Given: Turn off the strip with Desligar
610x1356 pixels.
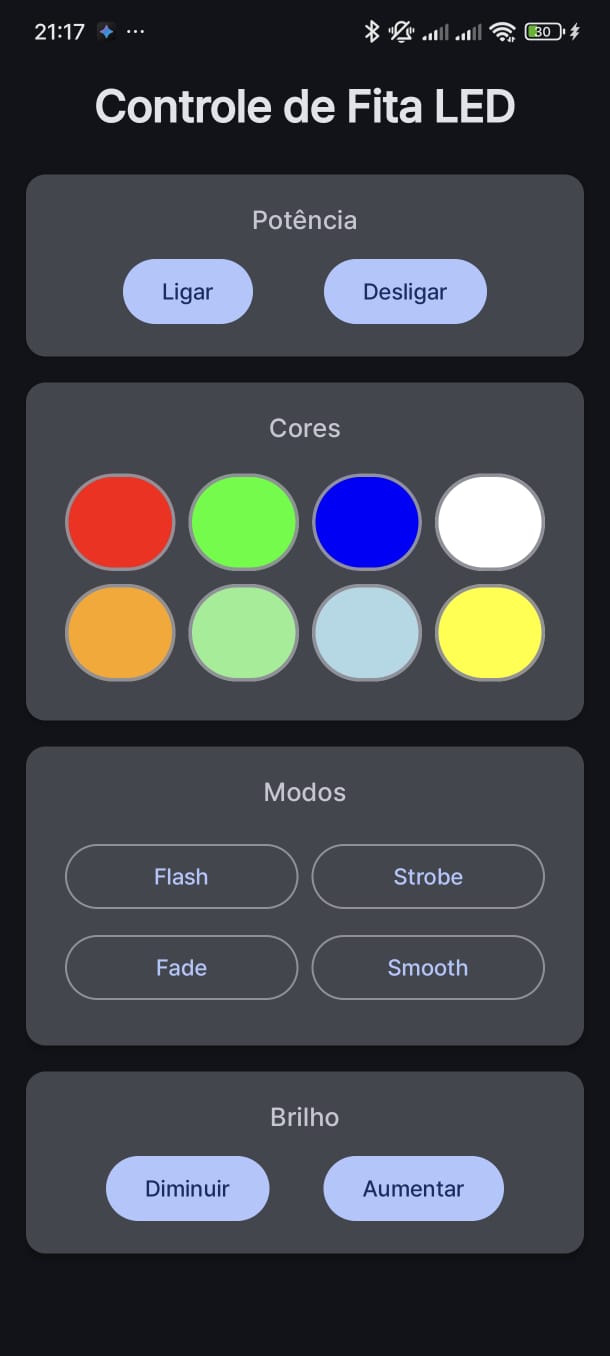Looking at the screenshot, I should pos(405,292).
